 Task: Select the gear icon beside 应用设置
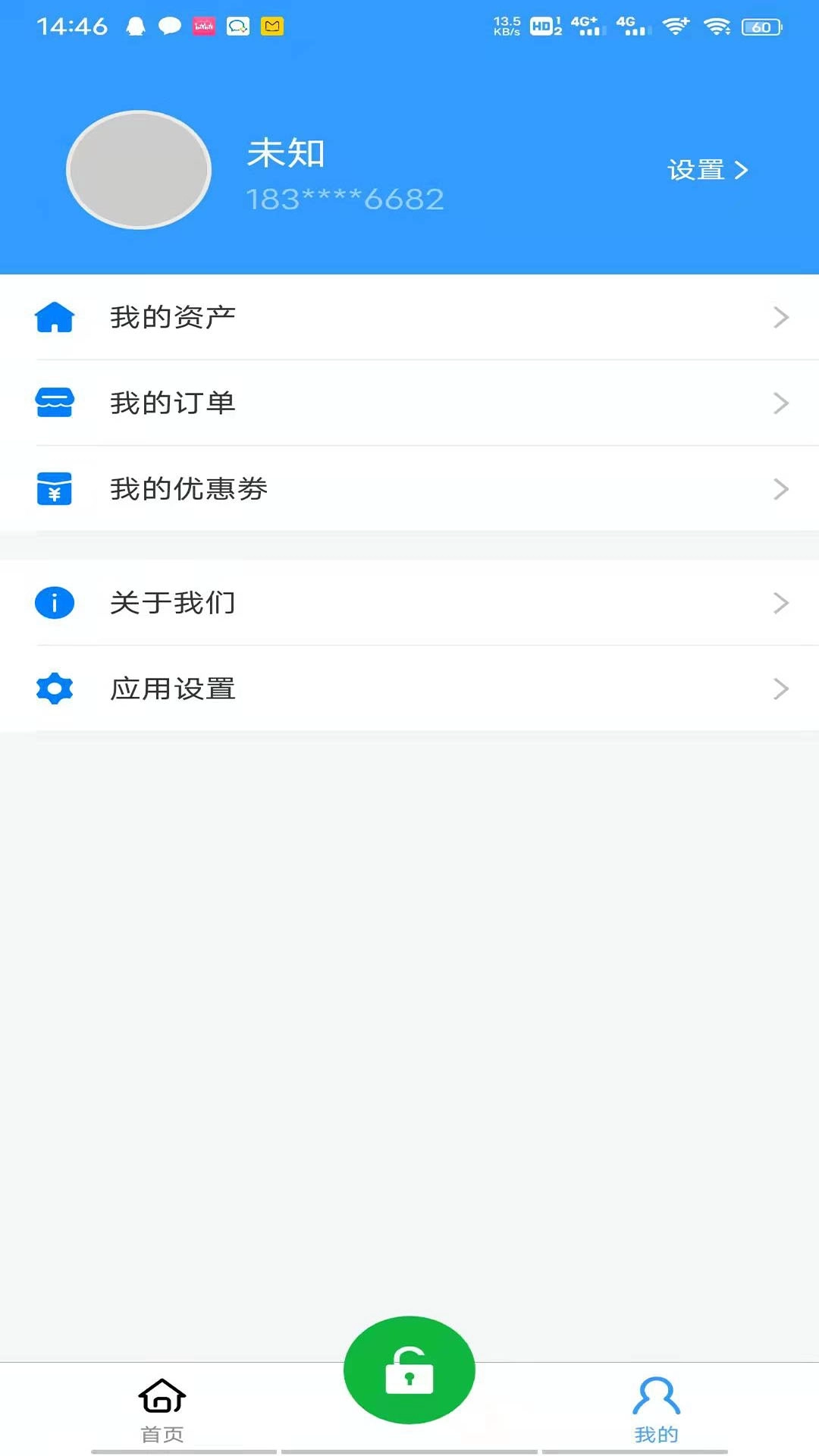(x=54, y=689)
